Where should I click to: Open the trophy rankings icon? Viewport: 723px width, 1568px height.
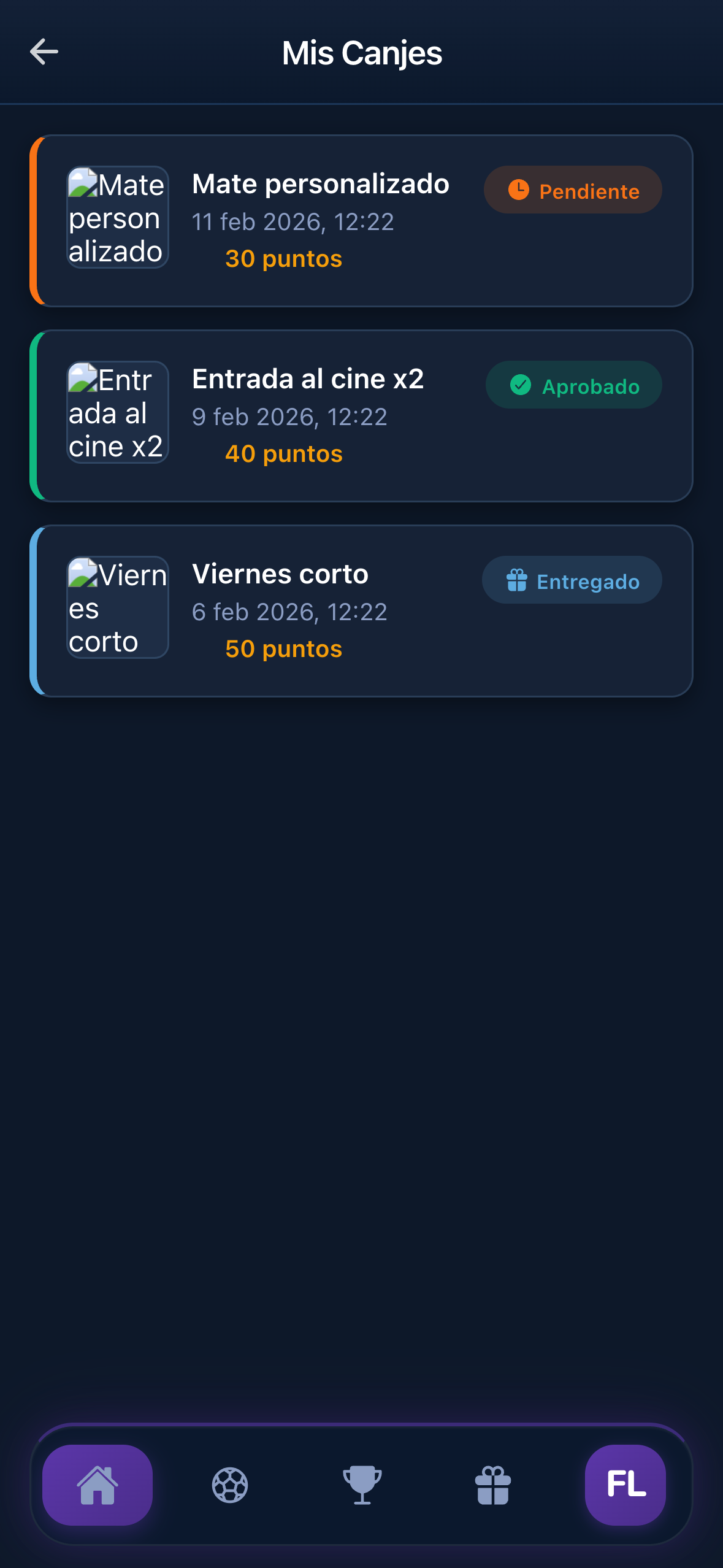[362, 1486]
